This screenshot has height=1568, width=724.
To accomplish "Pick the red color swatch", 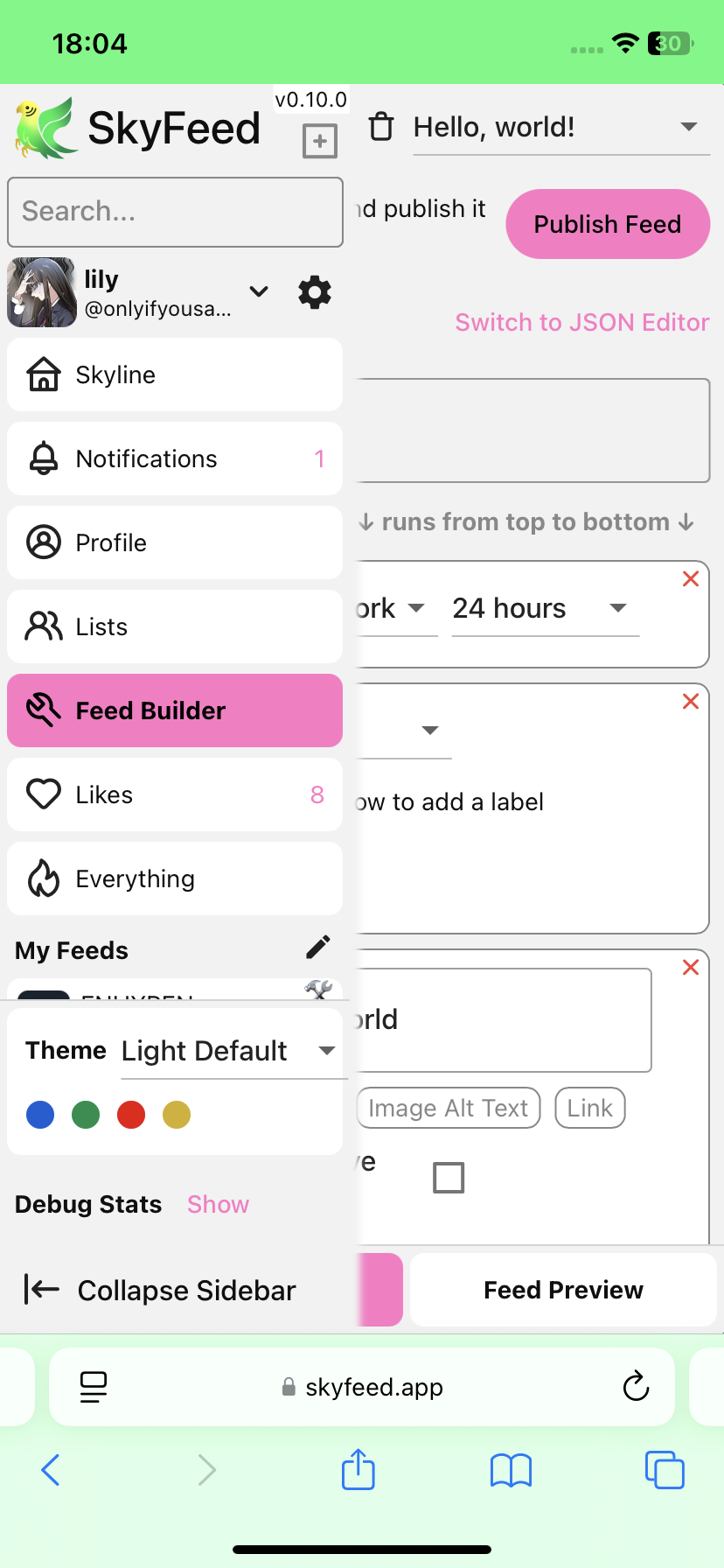I will 131,1115.
